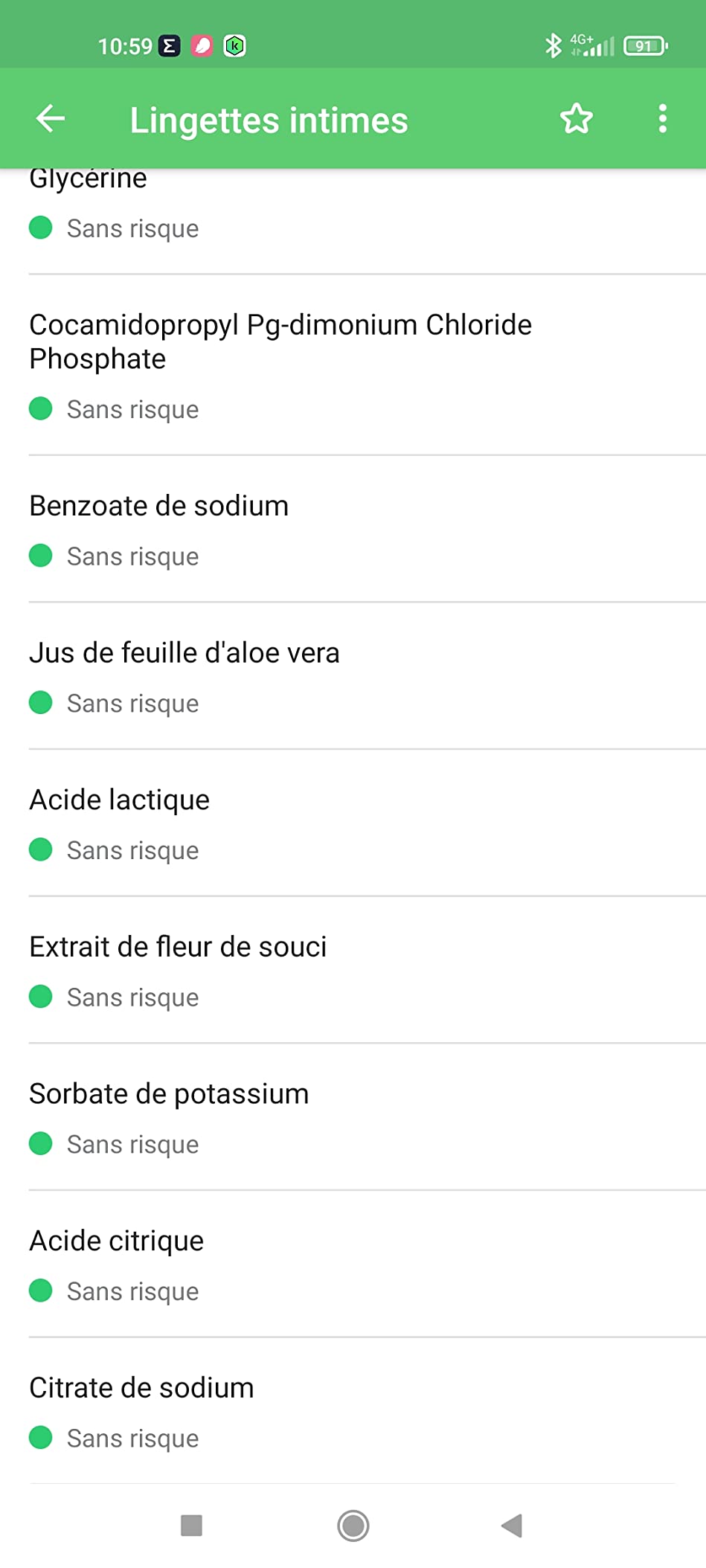Image resolution: width=706 pixels, height=1568 pixels.
Task: Open the three-dot overflow menu
Action: click(x=661, y=118)
